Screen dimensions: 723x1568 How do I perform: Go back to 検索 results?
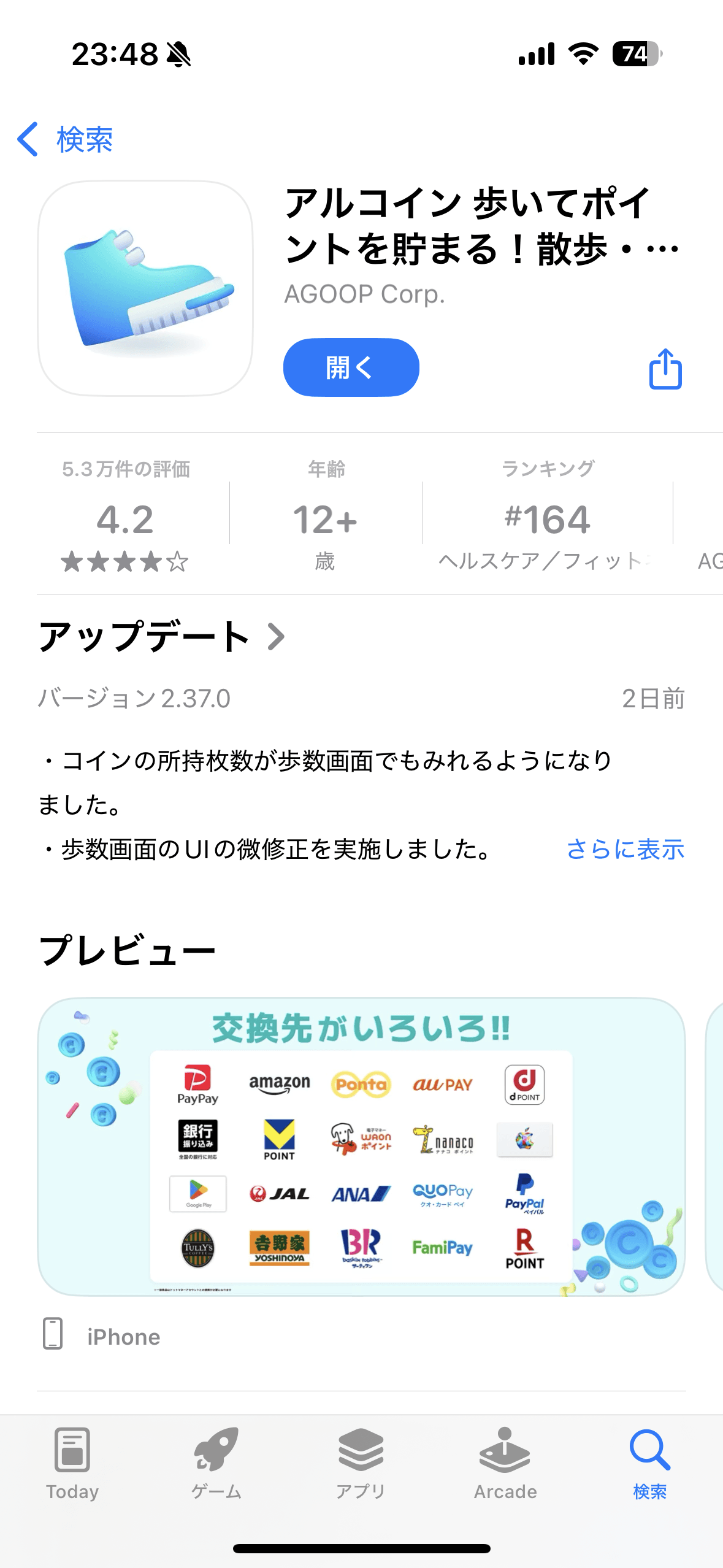click(65, 140)
